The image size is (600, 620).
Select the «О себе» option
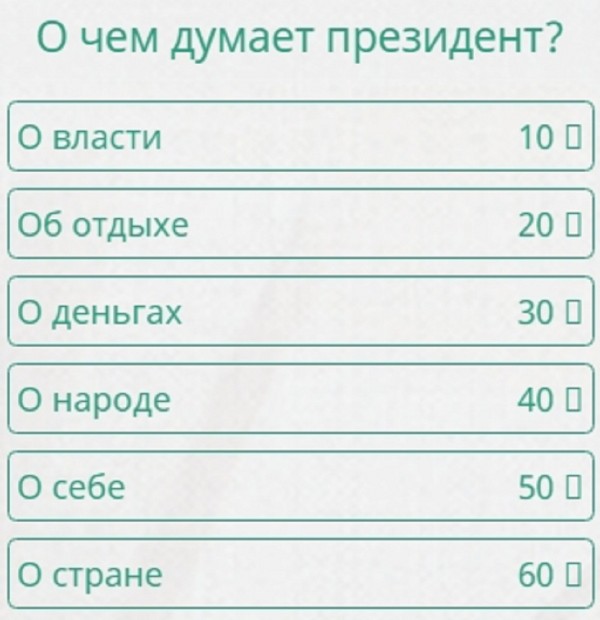point(300,487)
